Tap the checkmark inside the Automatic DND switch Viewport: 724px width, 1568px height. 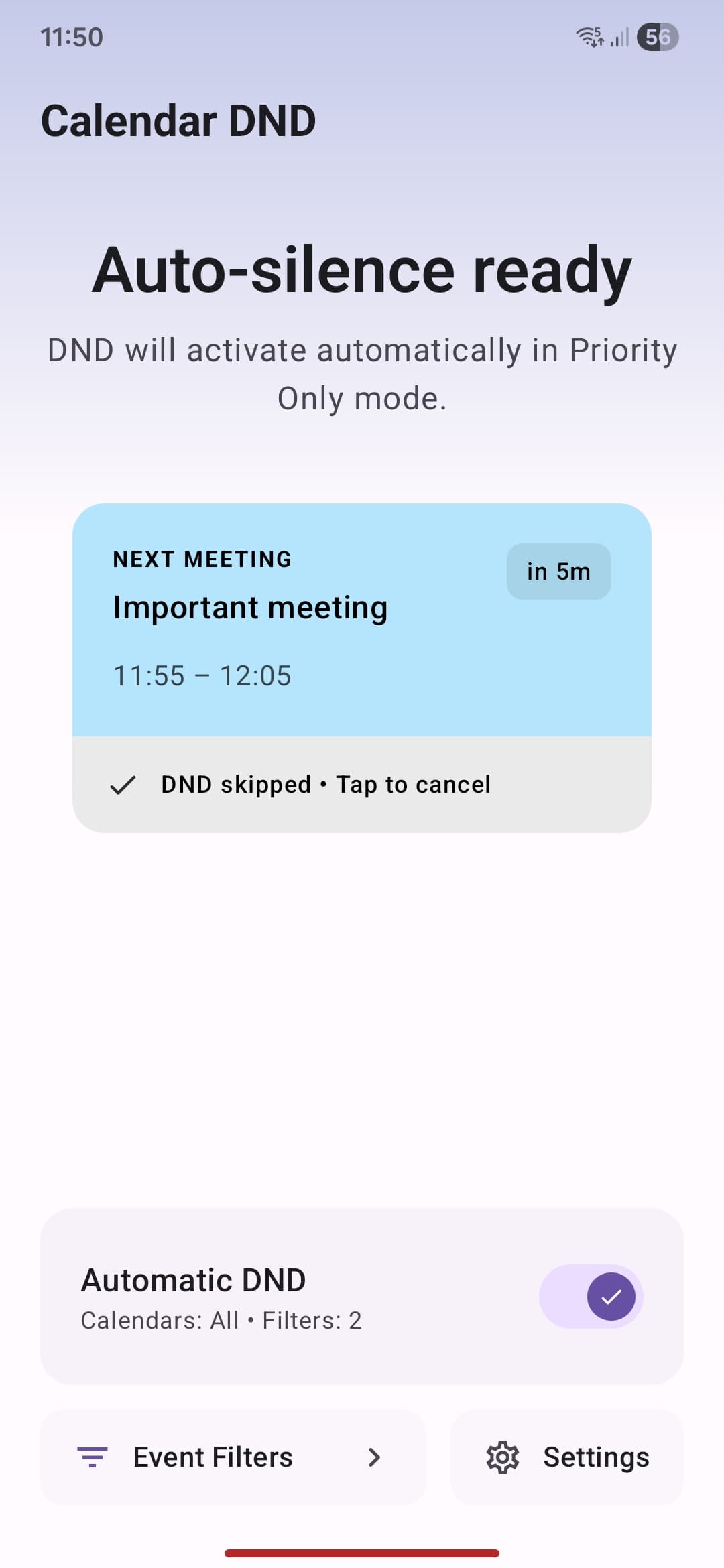tap(611, 1296)
